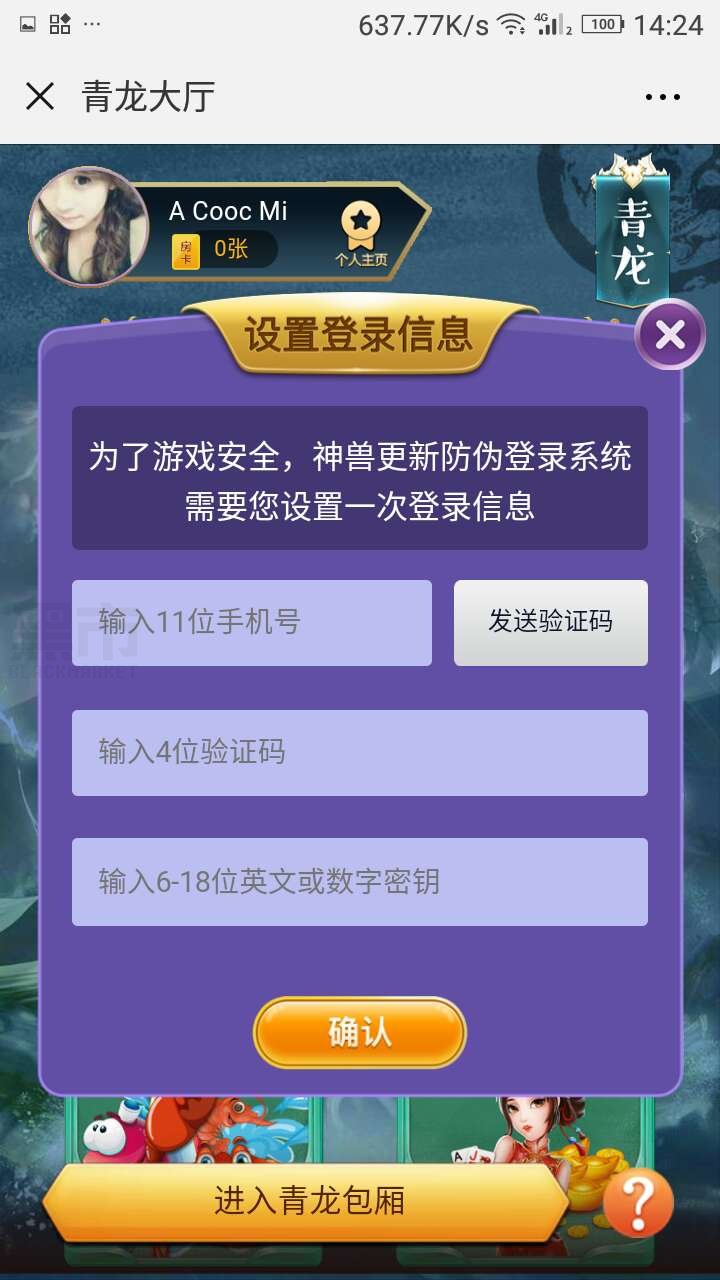This screenshot has width=720, height=1280.
Task: Dismiss the 设置登录信息 dialog
Action: 669,334
